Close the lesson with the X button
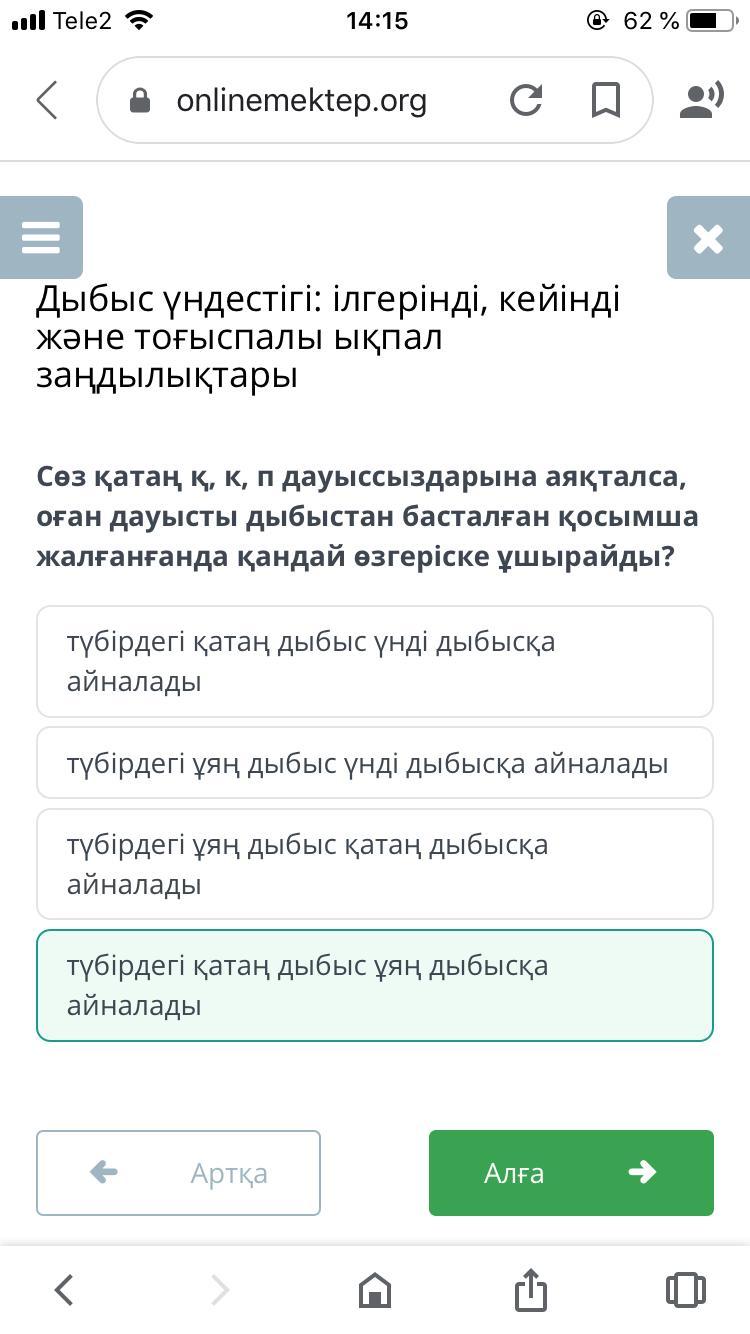The height and width of the screenshot is (1334, 750). tap(708, 238)
